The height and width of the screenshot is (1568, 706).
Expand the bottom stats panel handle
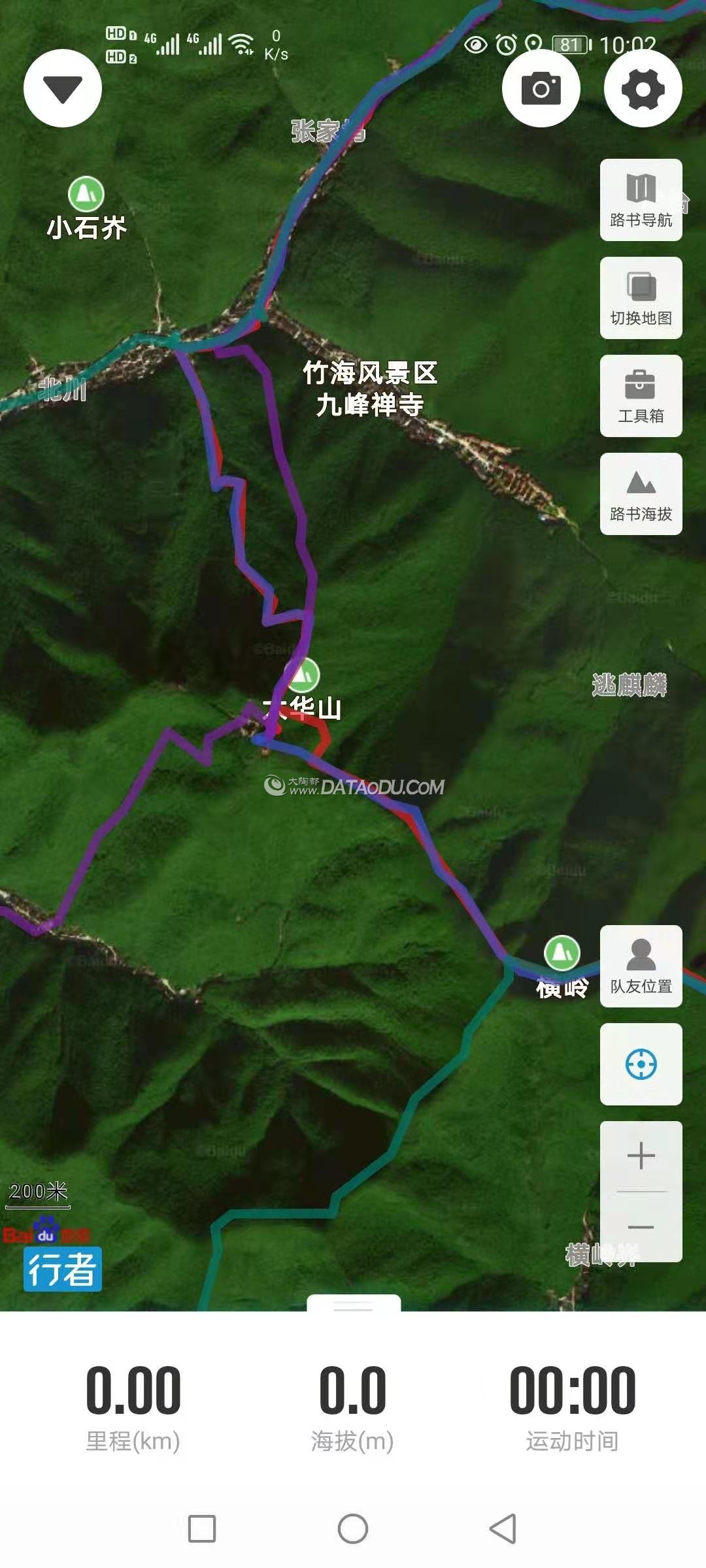coord(353,1305)
